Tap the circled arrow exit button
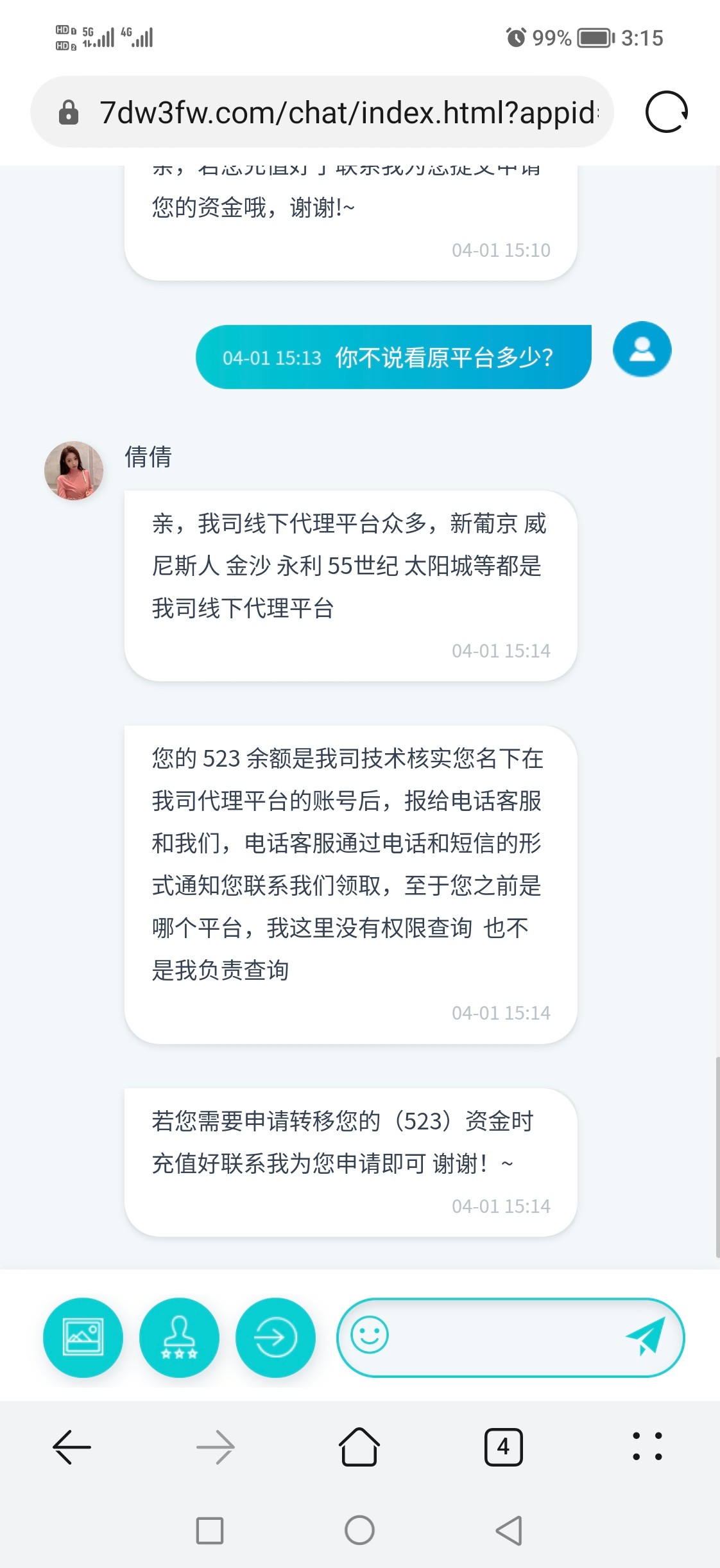The width and height of the screenshot is (720, 1568). (275, 1337)
